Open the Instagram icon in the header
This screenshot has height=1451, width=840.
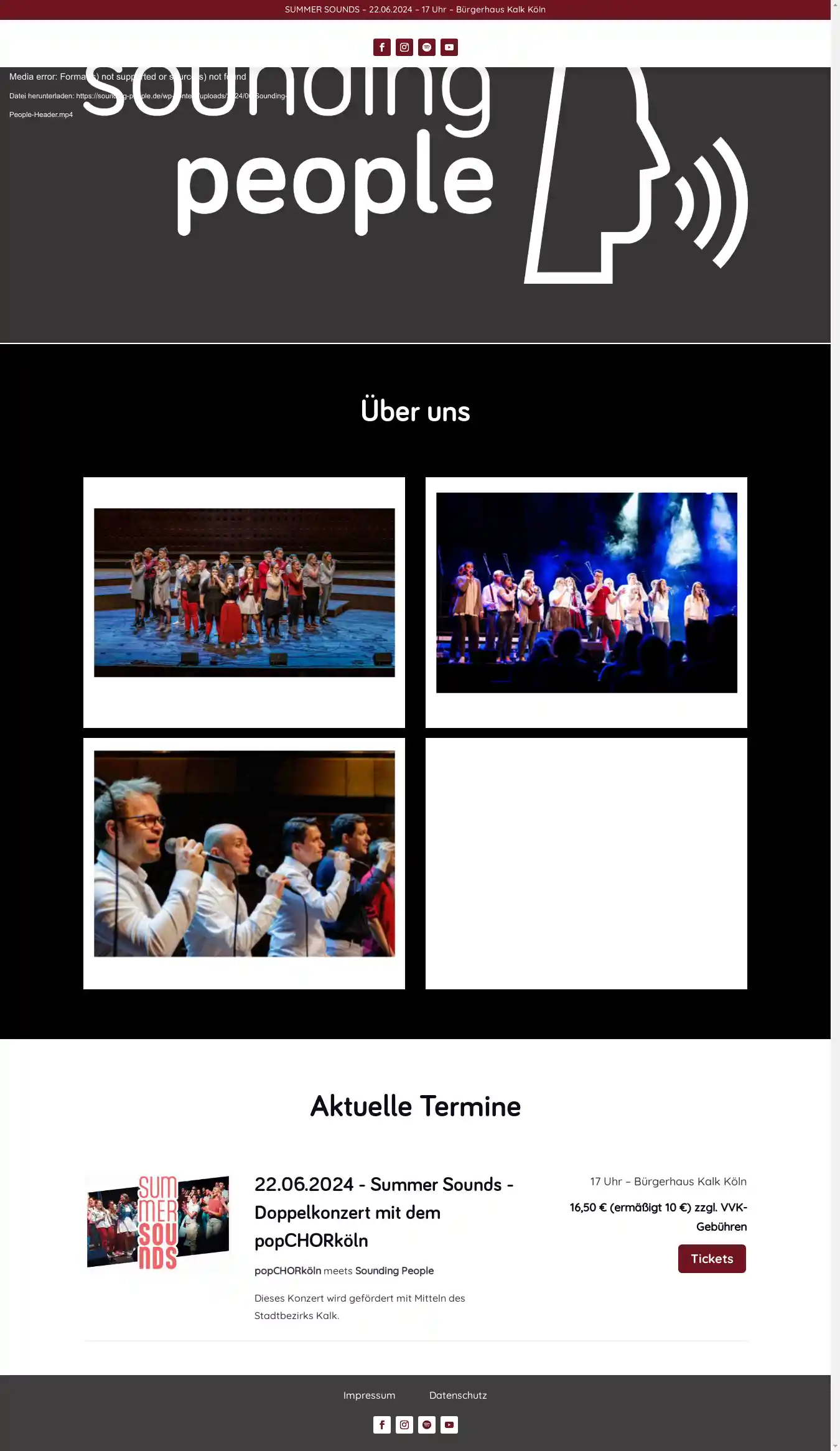coord(404,47)
